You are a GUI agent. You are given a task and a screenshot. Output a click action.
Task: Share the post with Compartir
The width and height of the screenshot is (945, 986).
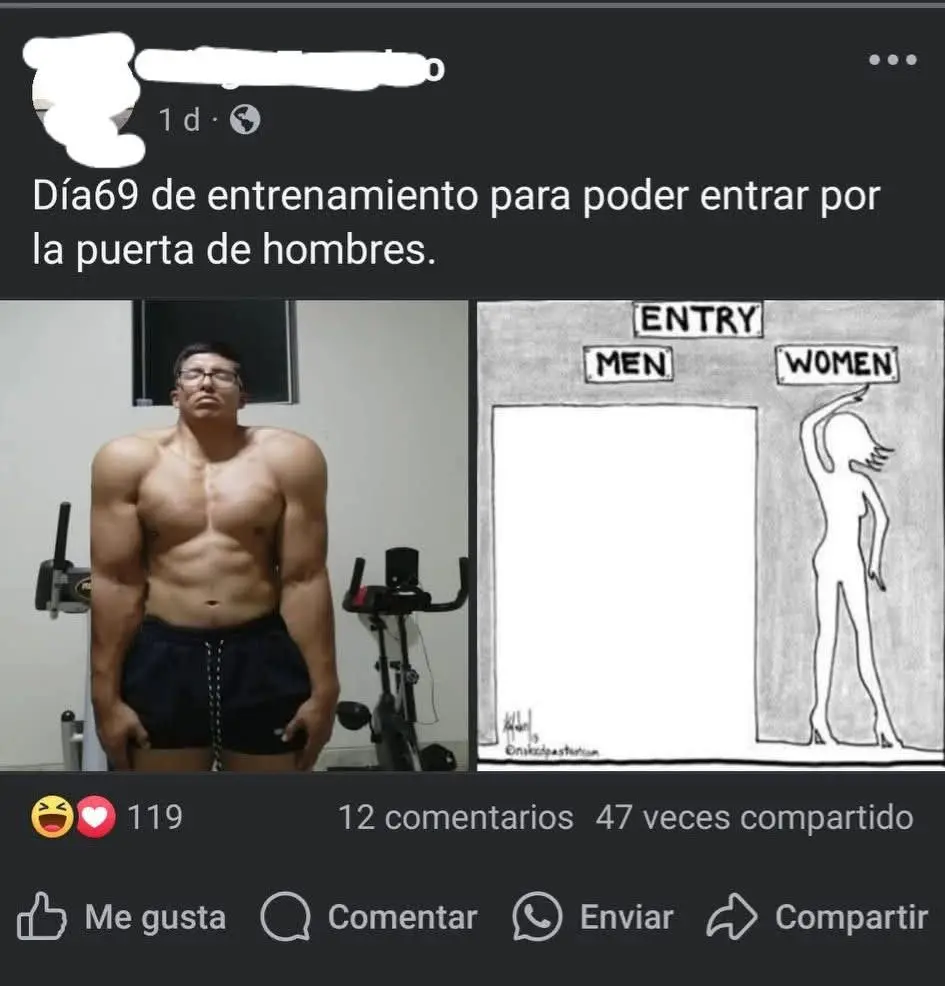pyautogui.click(x=817, y=917)
